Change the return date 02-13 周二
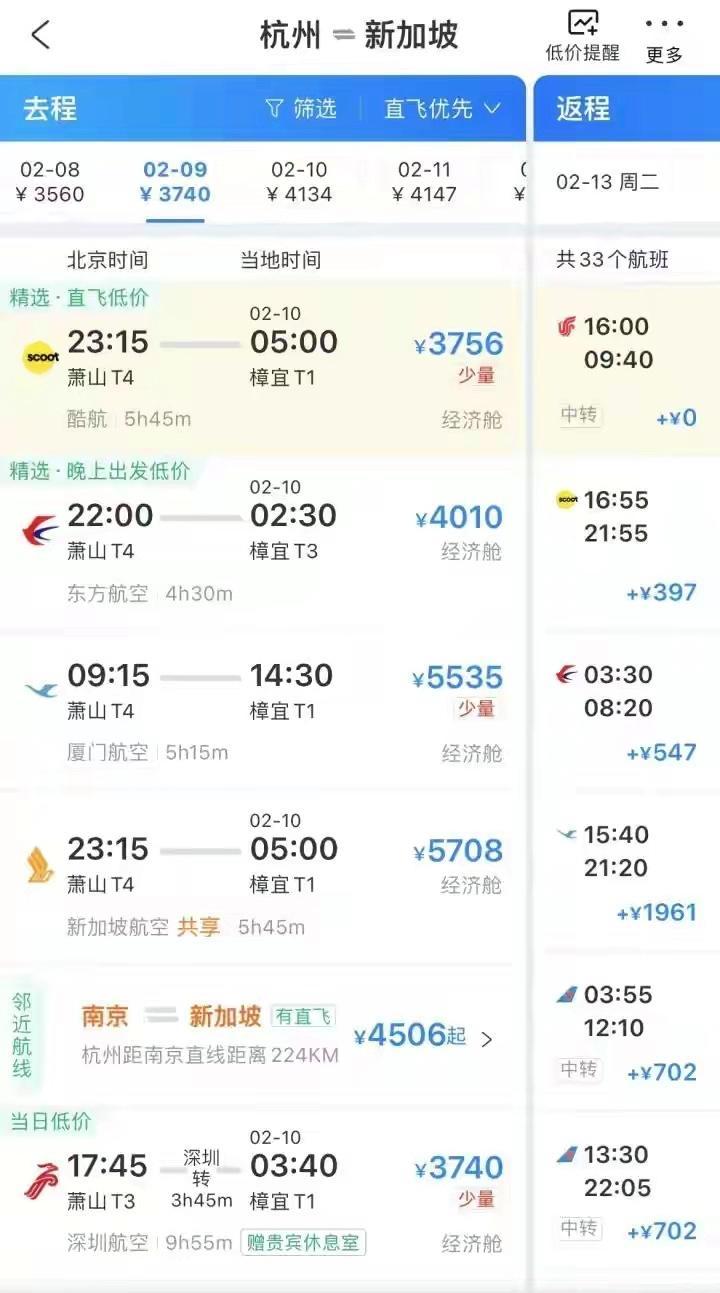This screenshot has width=720, height=1293. [x=608, y=182]
